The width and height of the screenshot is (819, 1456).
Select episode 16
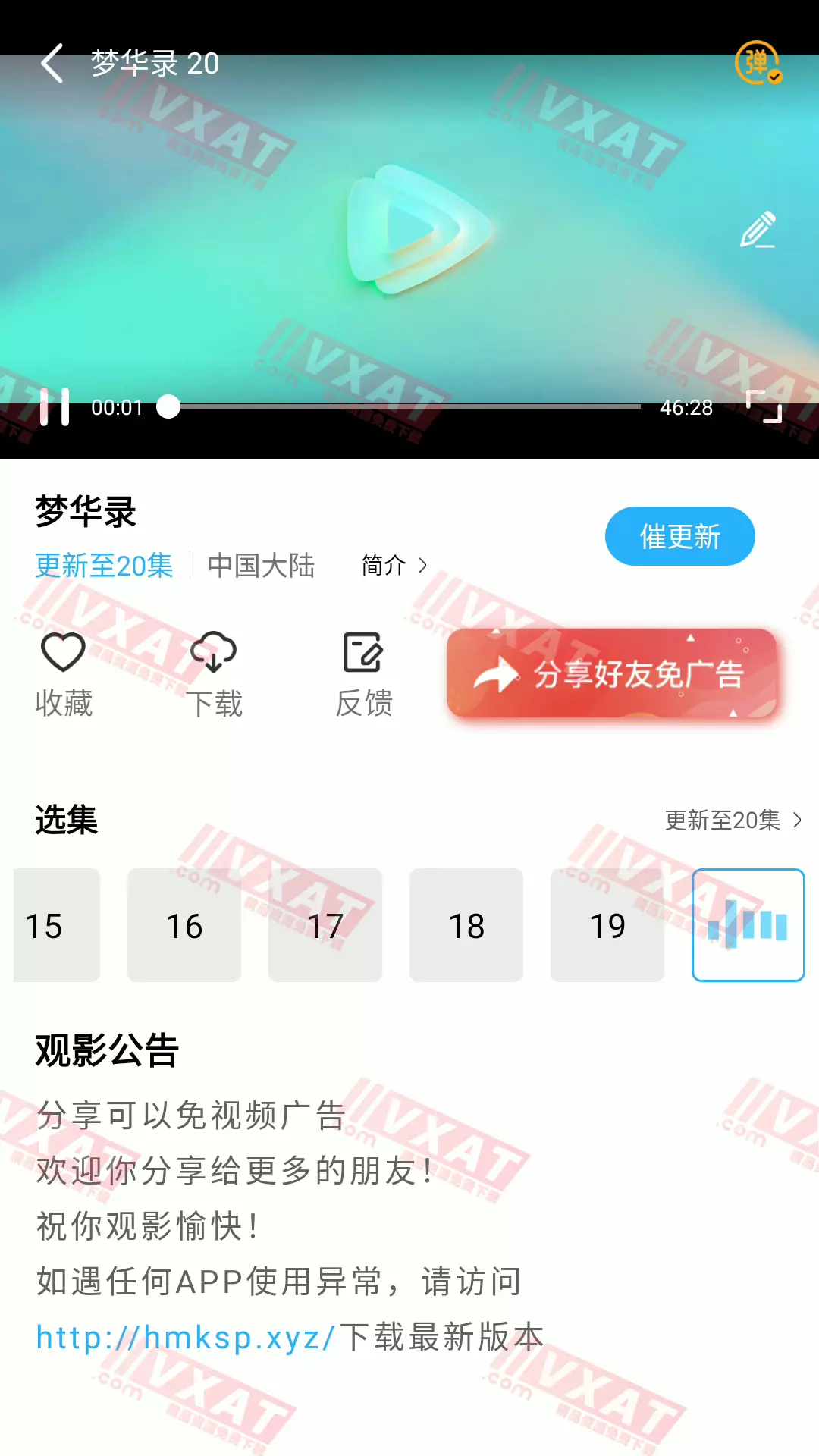click(x=184, y=925)
